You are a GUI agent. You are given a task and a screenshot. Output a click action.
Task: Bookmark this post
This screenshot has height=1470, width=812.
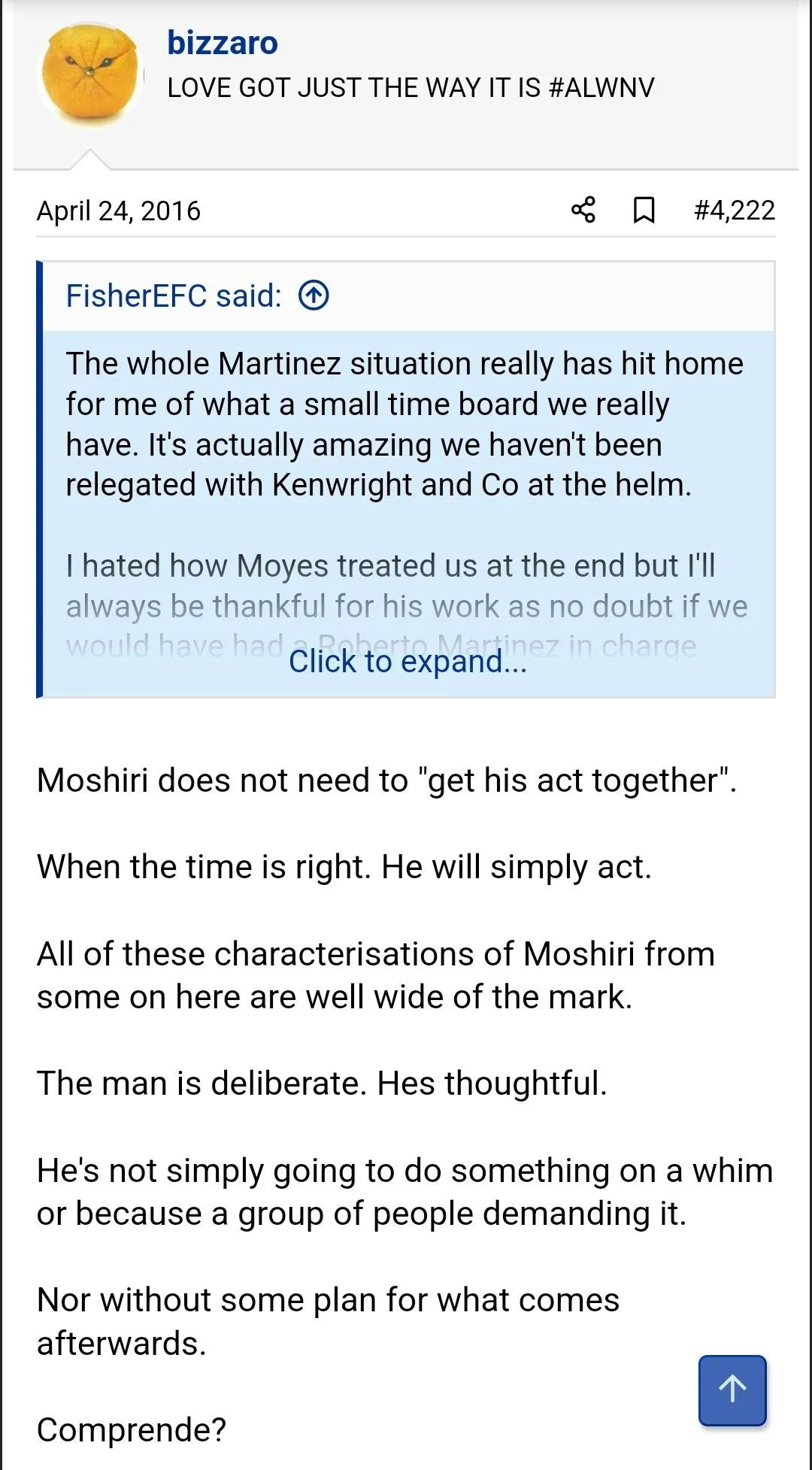(x=644, y=210)
